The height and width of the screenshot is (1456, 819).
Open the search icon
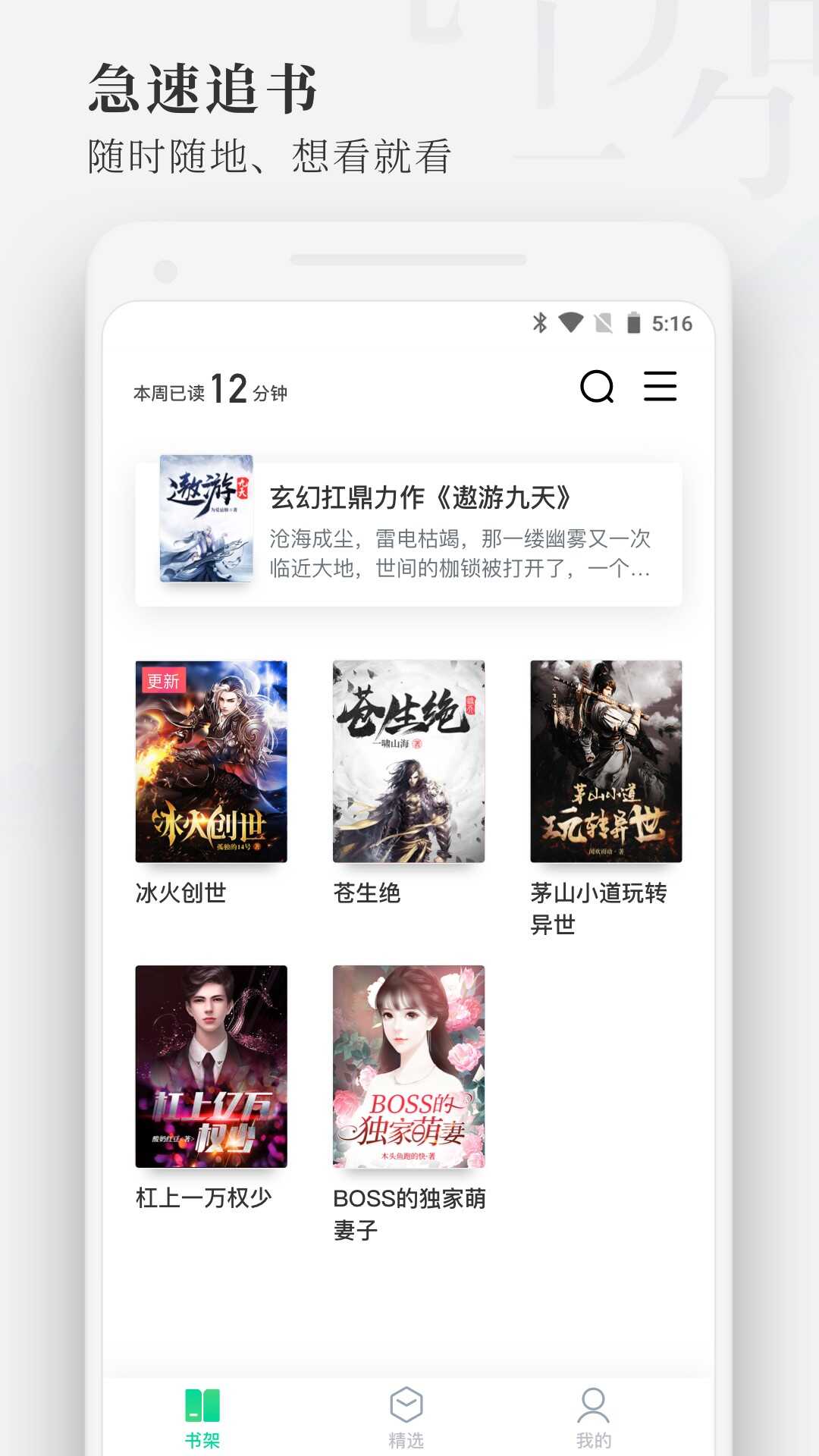(x=598, y=387)
